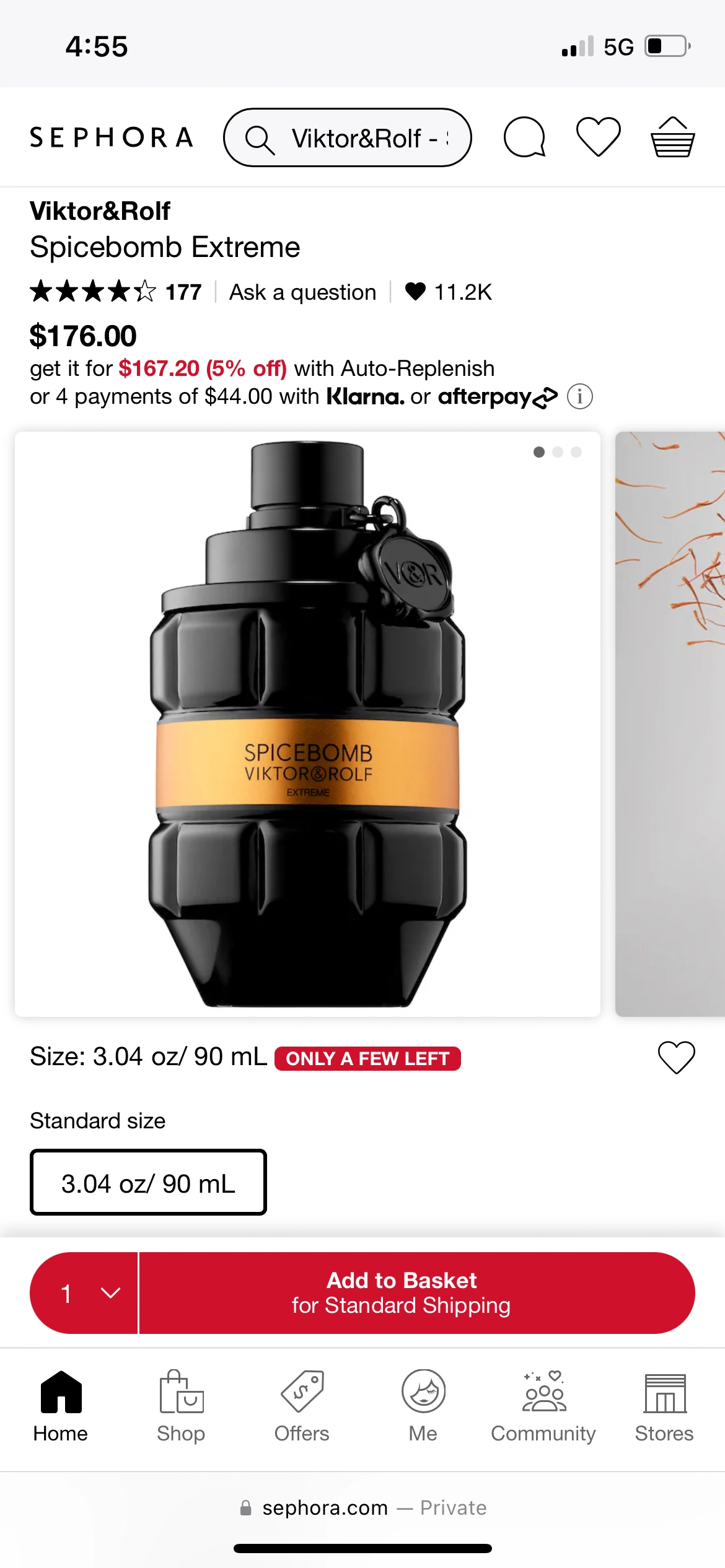
Task: Open the chat bubble icon
Action: coord(524,137)
